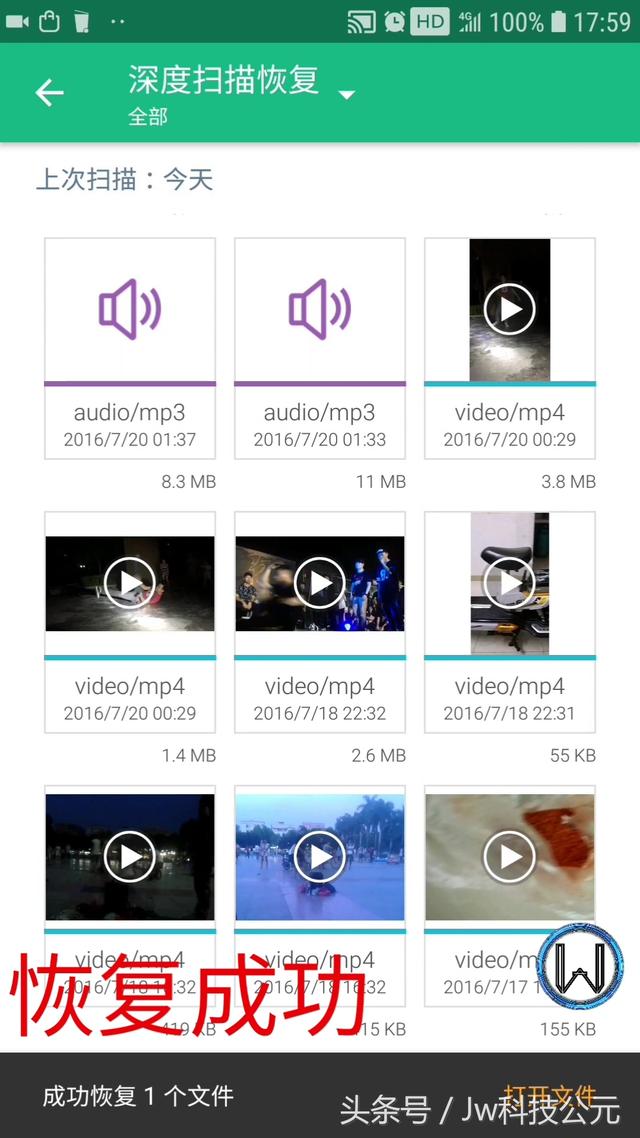Select the 1.4 MB video/mp4 file
The height and width of the screenshot is (1138, 640).
[130, 622]
